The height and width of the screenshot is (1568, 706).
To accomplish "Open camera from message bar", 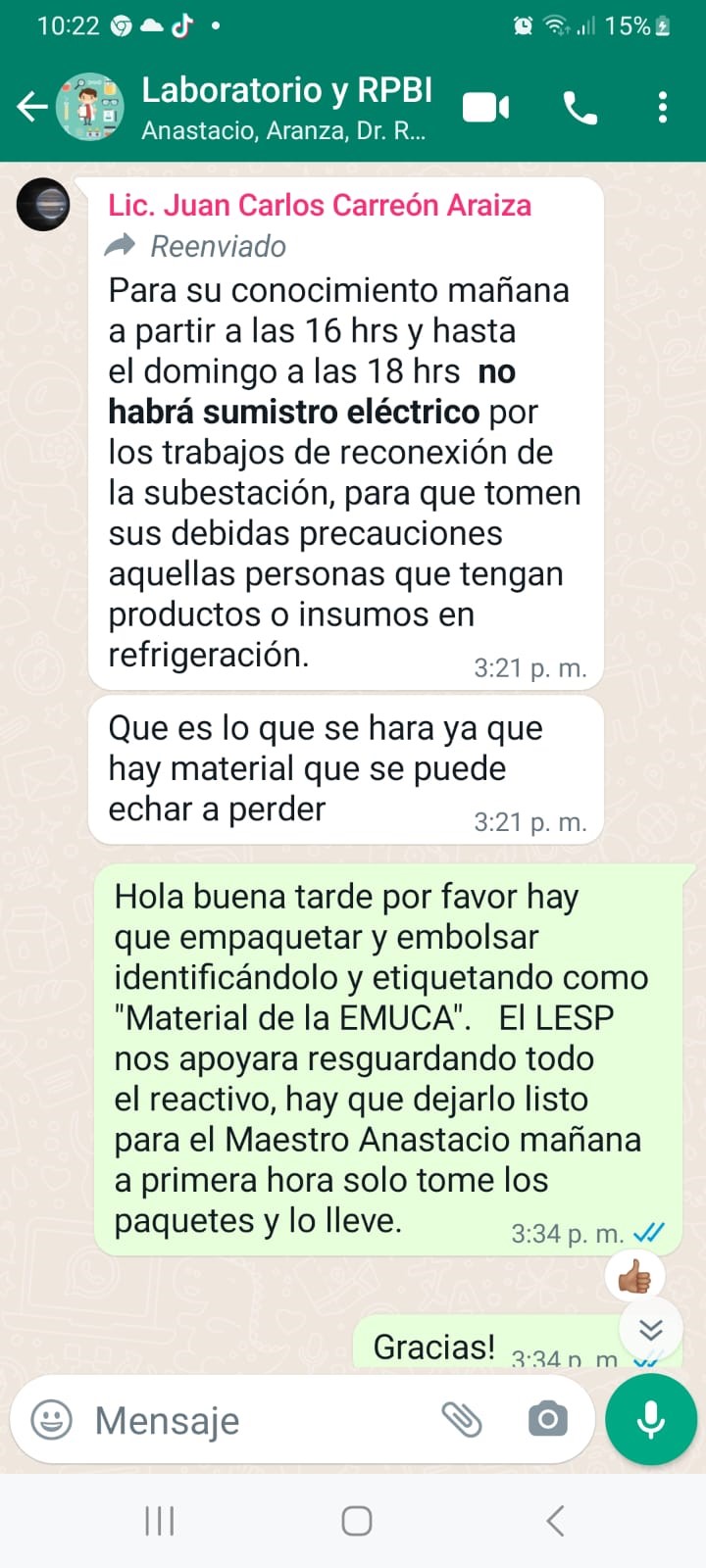I will point(547,1419).
